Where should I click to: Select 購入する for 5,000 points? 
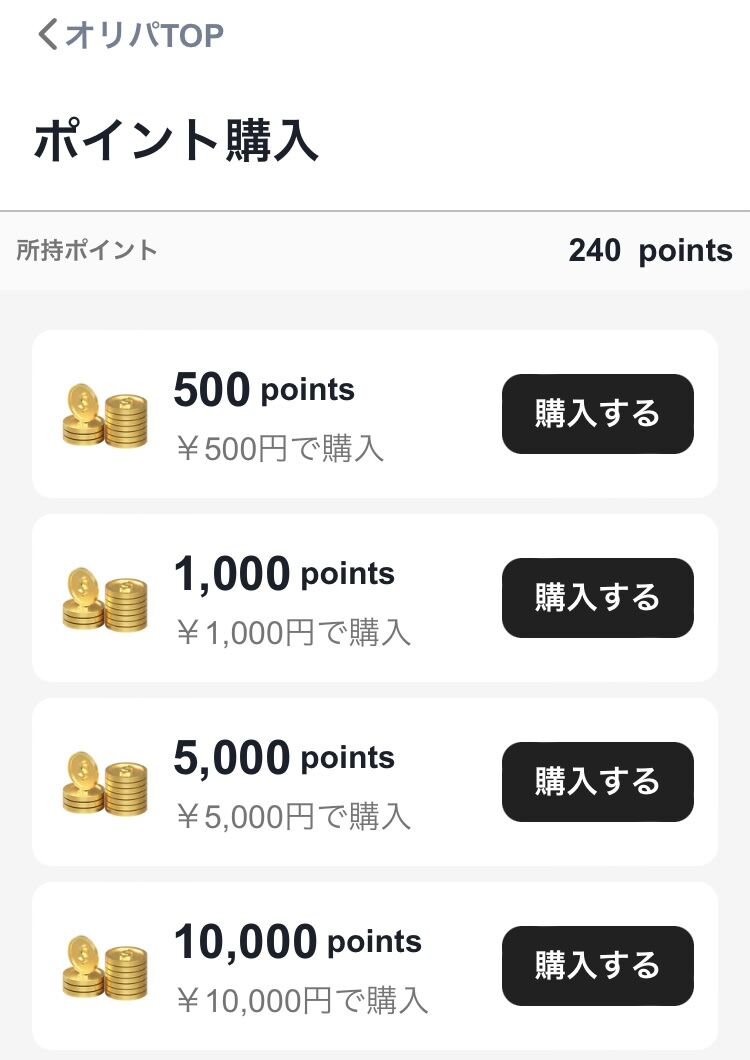click(597, 782)
